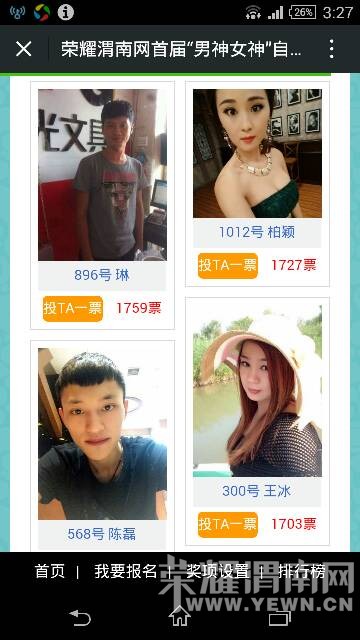Open the photo of 568号 陈磊

102,433
